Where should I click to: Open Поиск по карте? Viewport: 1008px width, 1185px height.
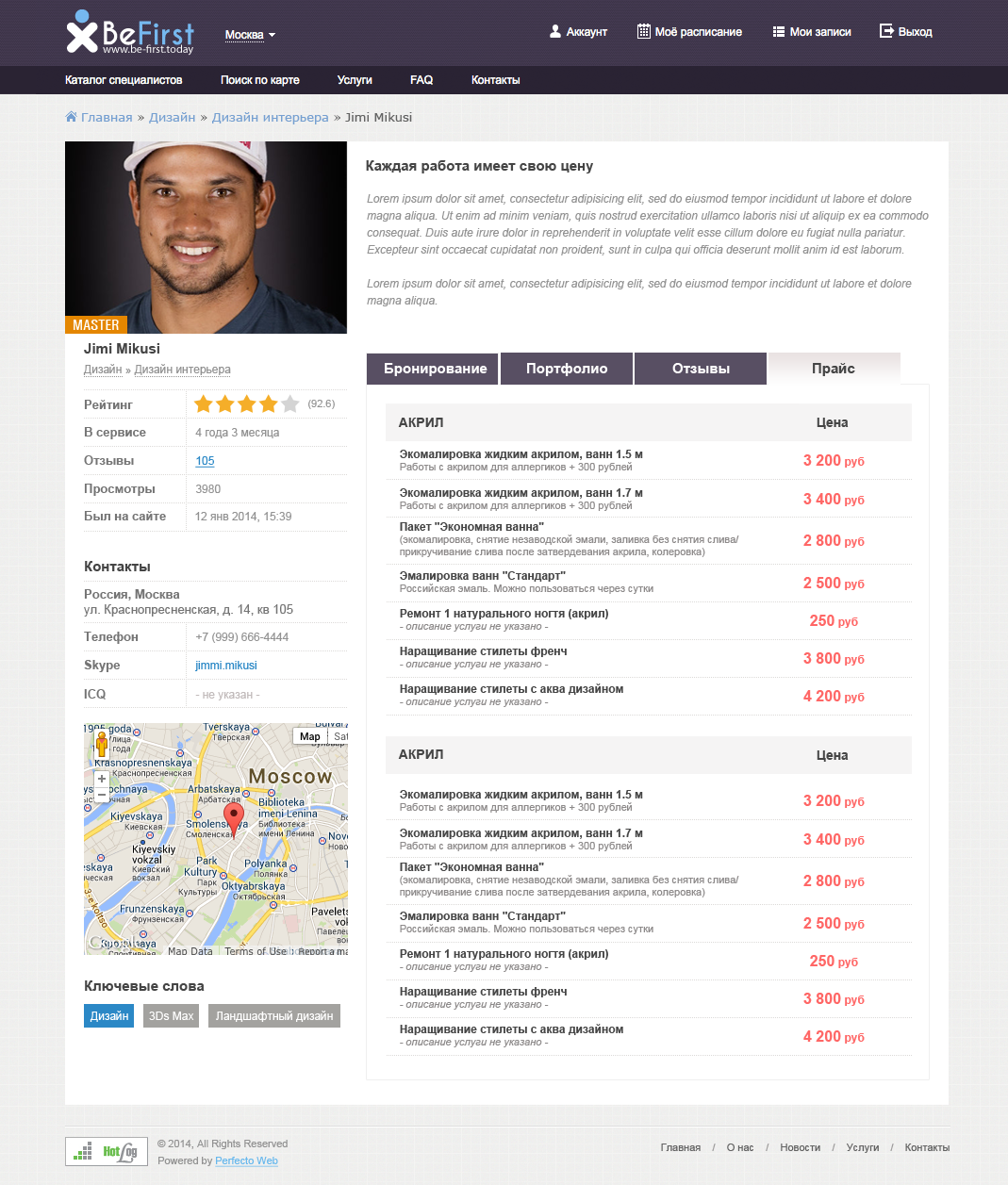coord(259,80)
